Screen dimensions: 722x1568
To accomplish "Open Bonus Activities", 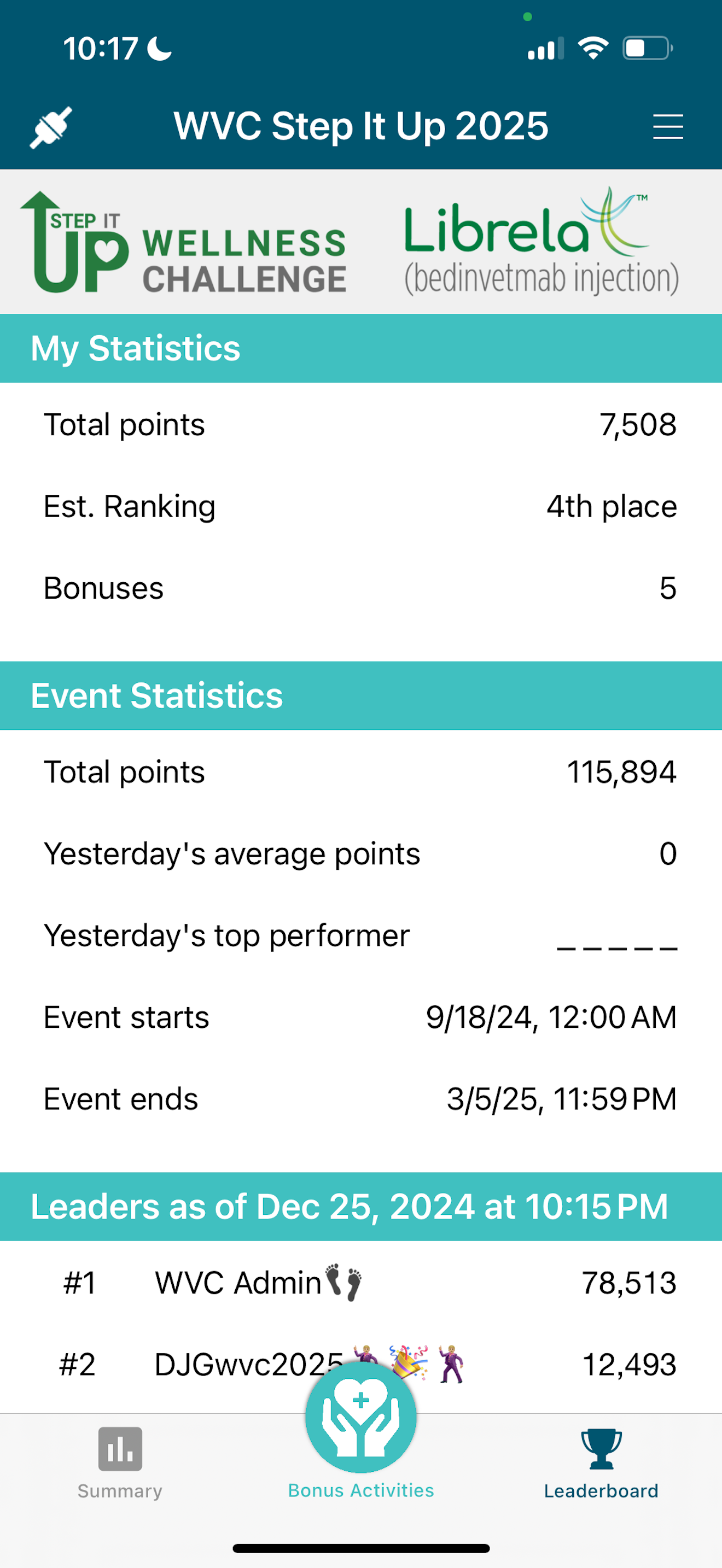I will click(361, 1430).
